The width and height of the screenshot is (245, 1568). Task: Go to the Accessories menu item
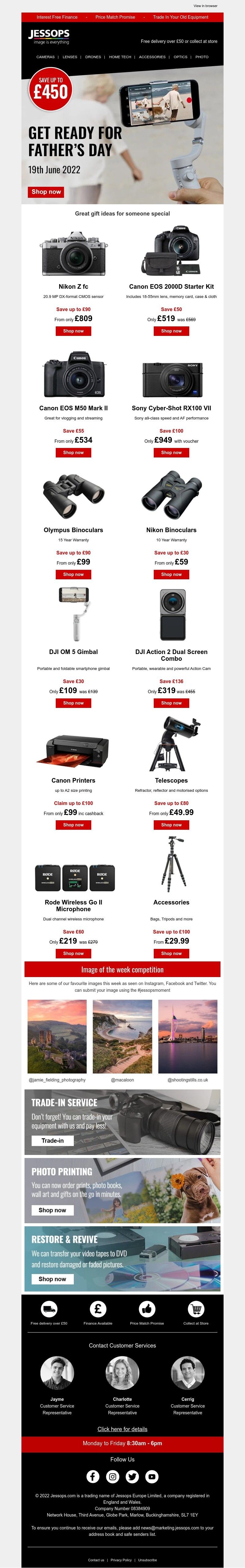point(152,57)
